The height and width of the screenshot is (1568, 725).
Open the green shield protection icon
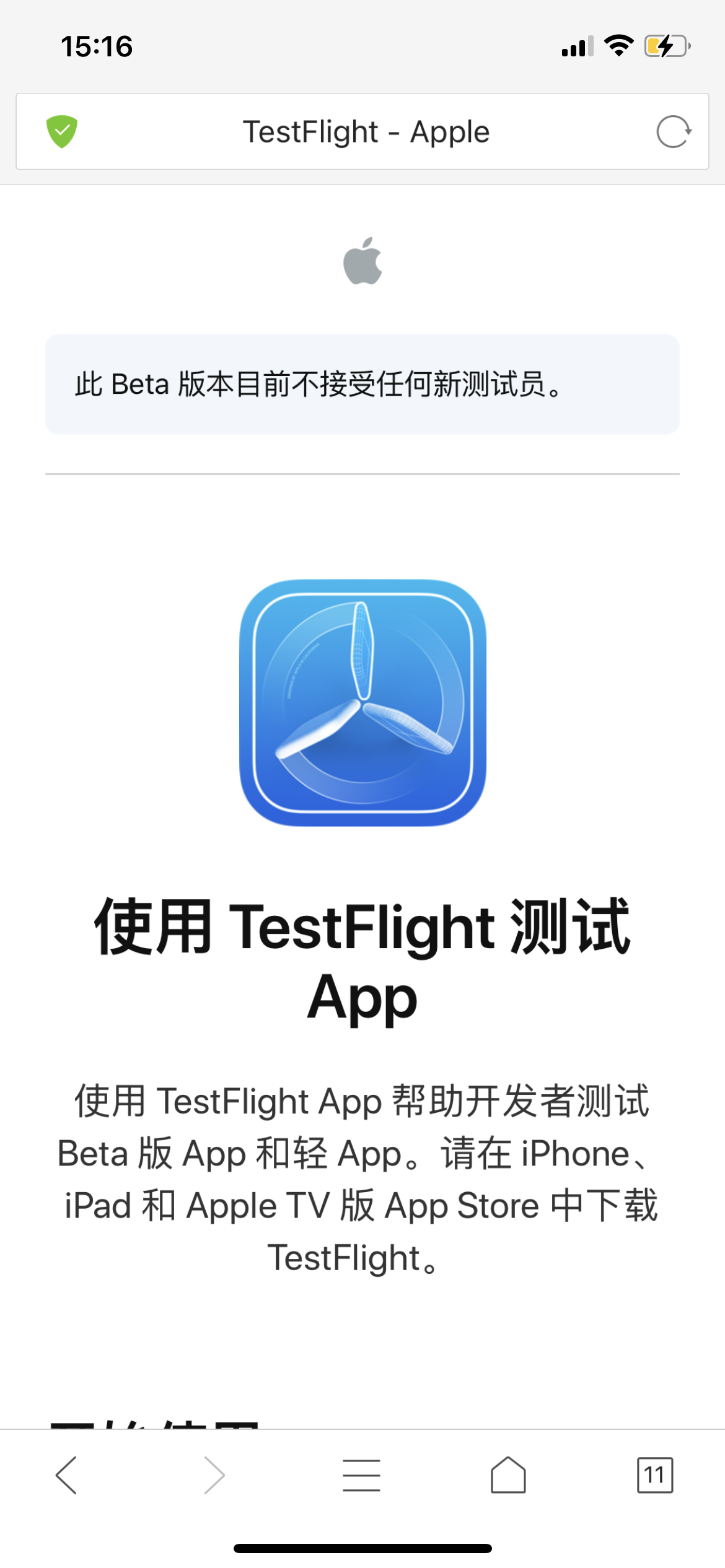click(62, 132)
